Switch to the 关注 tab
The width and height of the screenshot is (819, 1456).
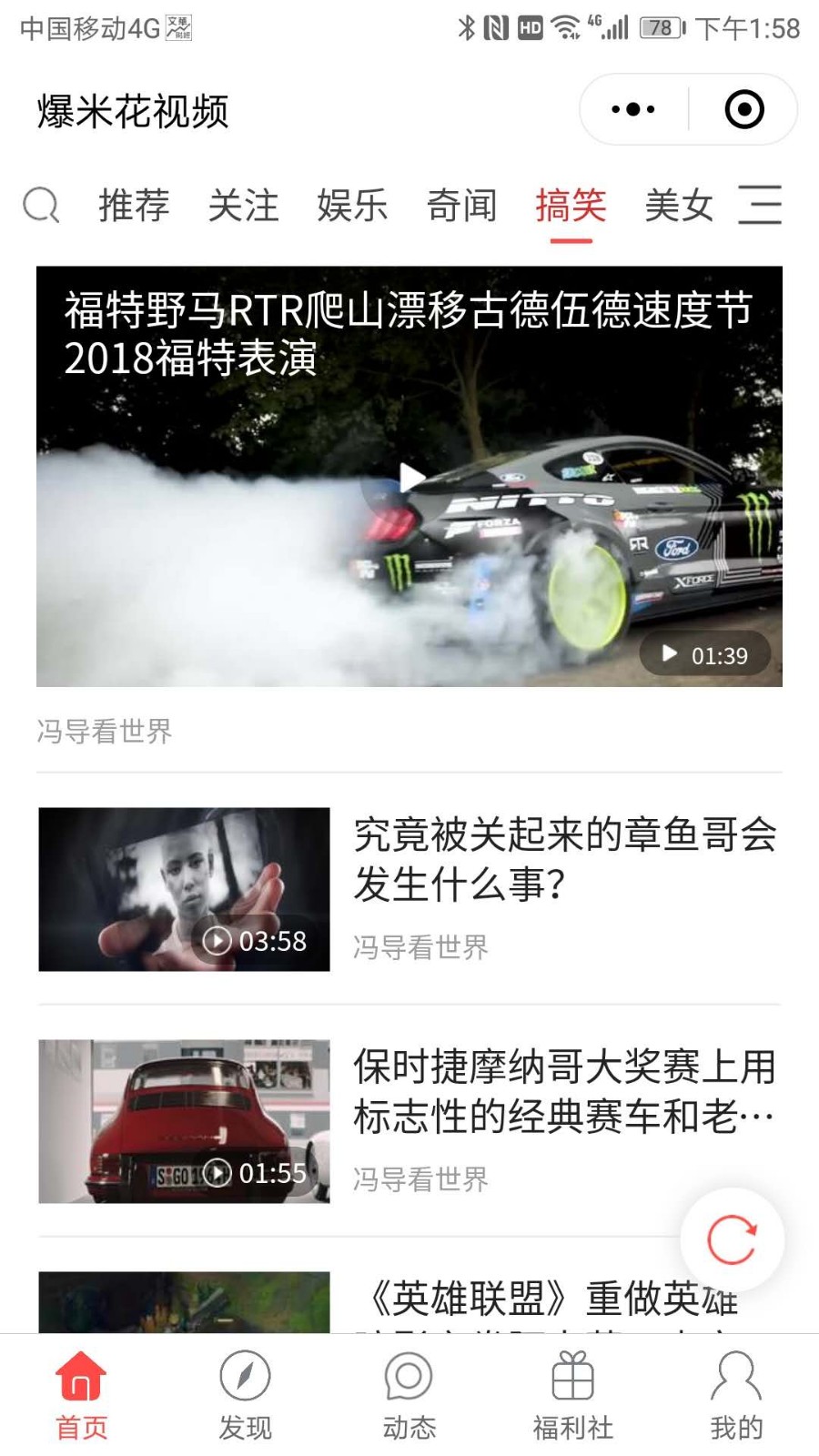click(x=243, y=205)
